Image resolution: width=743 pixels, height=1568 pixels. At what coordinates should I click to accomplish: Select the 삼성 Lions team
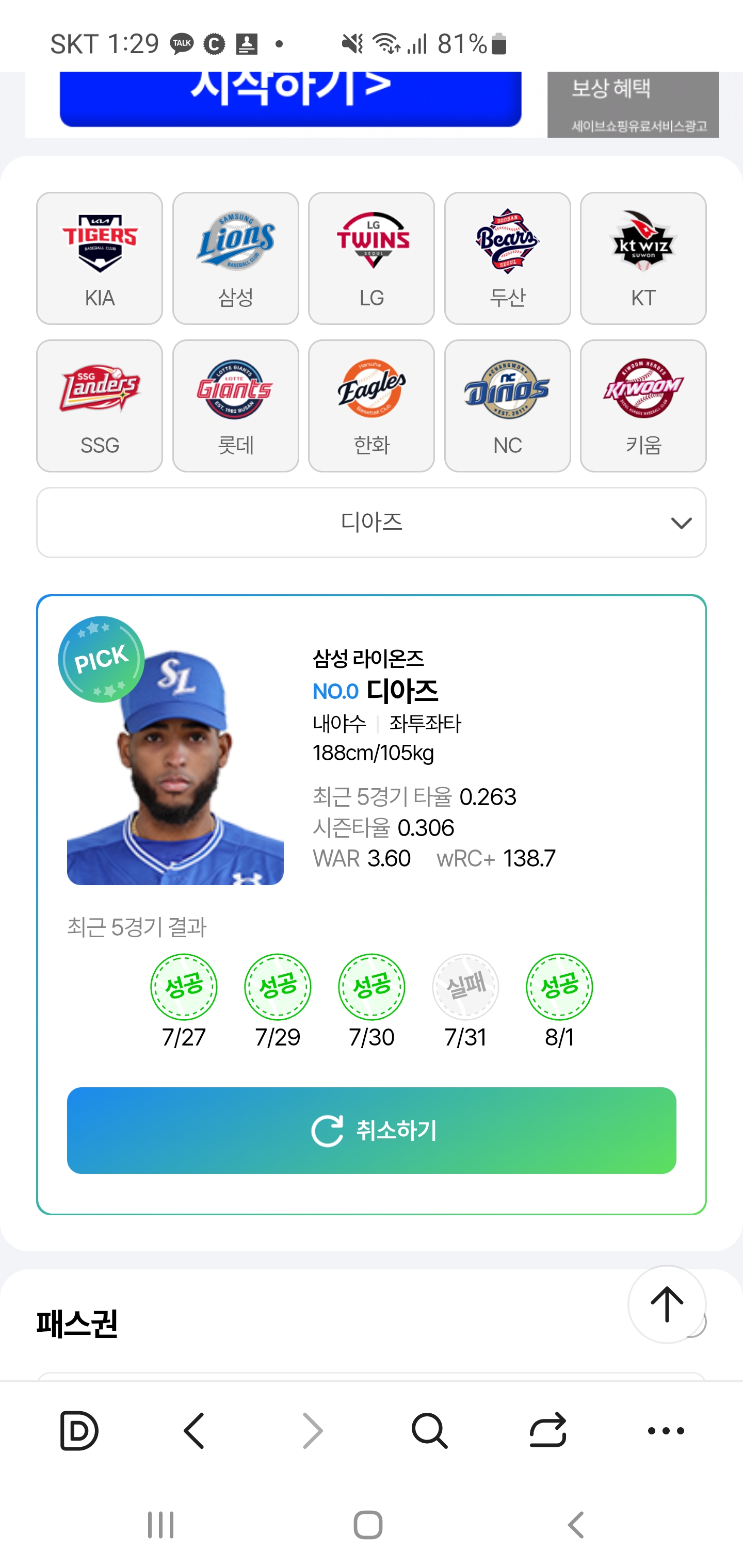tap(236, 258)
